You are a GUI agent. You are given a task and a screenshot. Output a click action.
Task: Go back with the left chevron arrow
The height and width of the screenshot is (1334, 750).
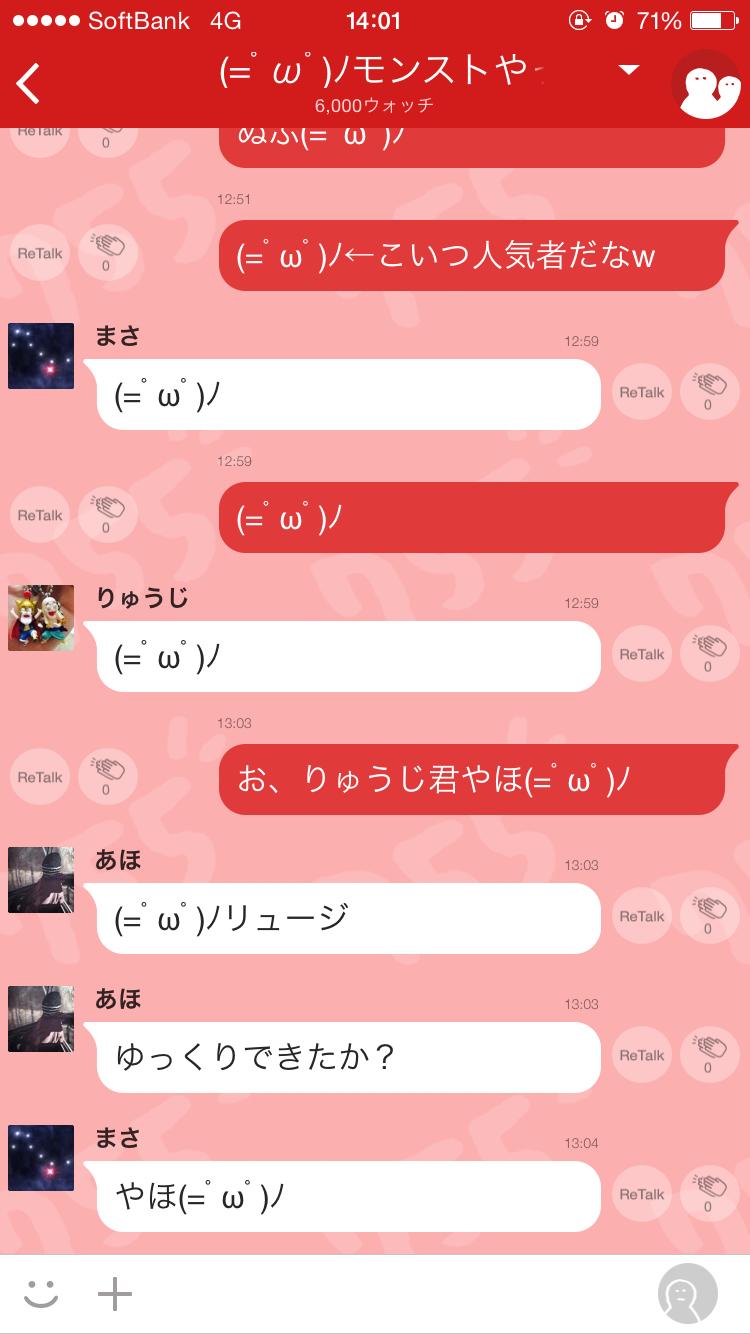27,84
